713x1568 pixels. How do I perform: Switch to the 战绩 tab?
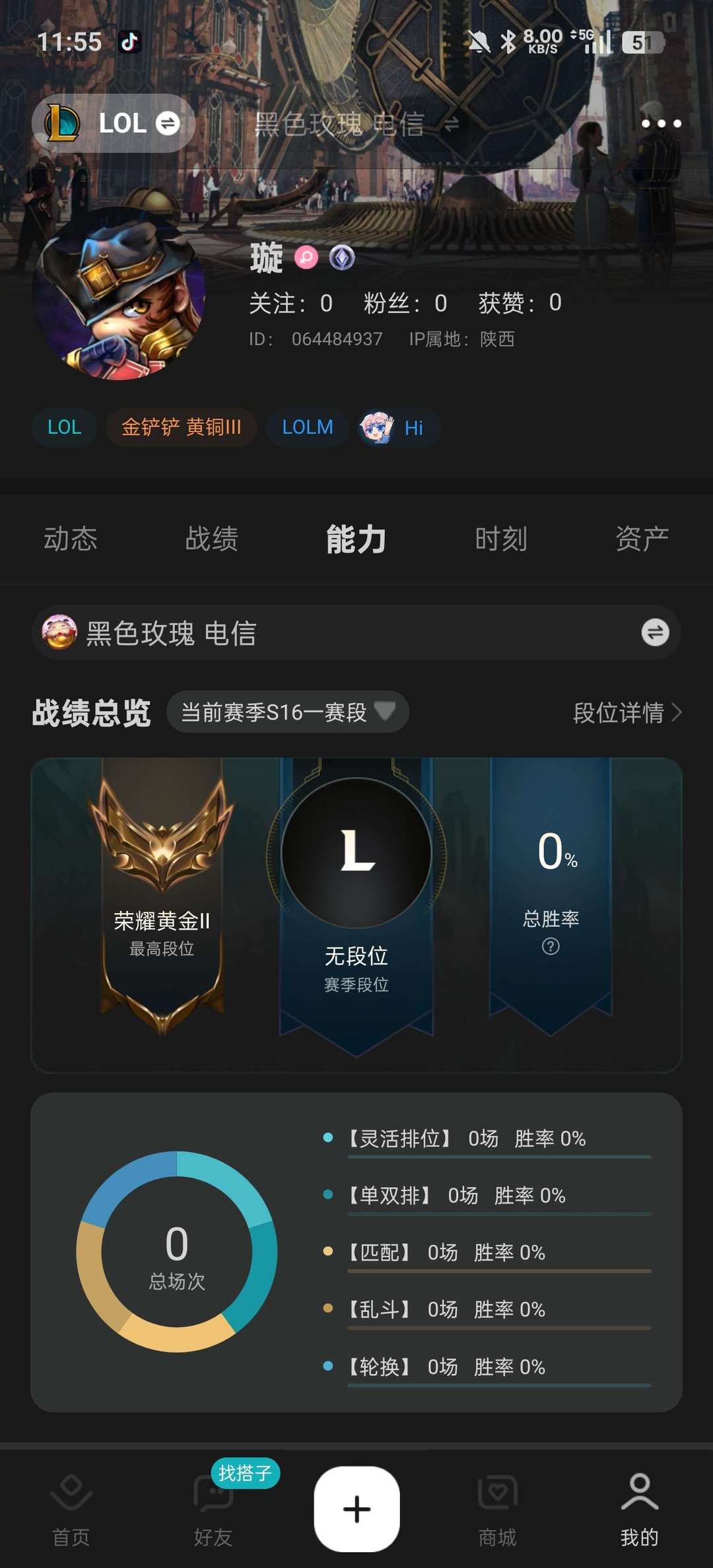211,539
